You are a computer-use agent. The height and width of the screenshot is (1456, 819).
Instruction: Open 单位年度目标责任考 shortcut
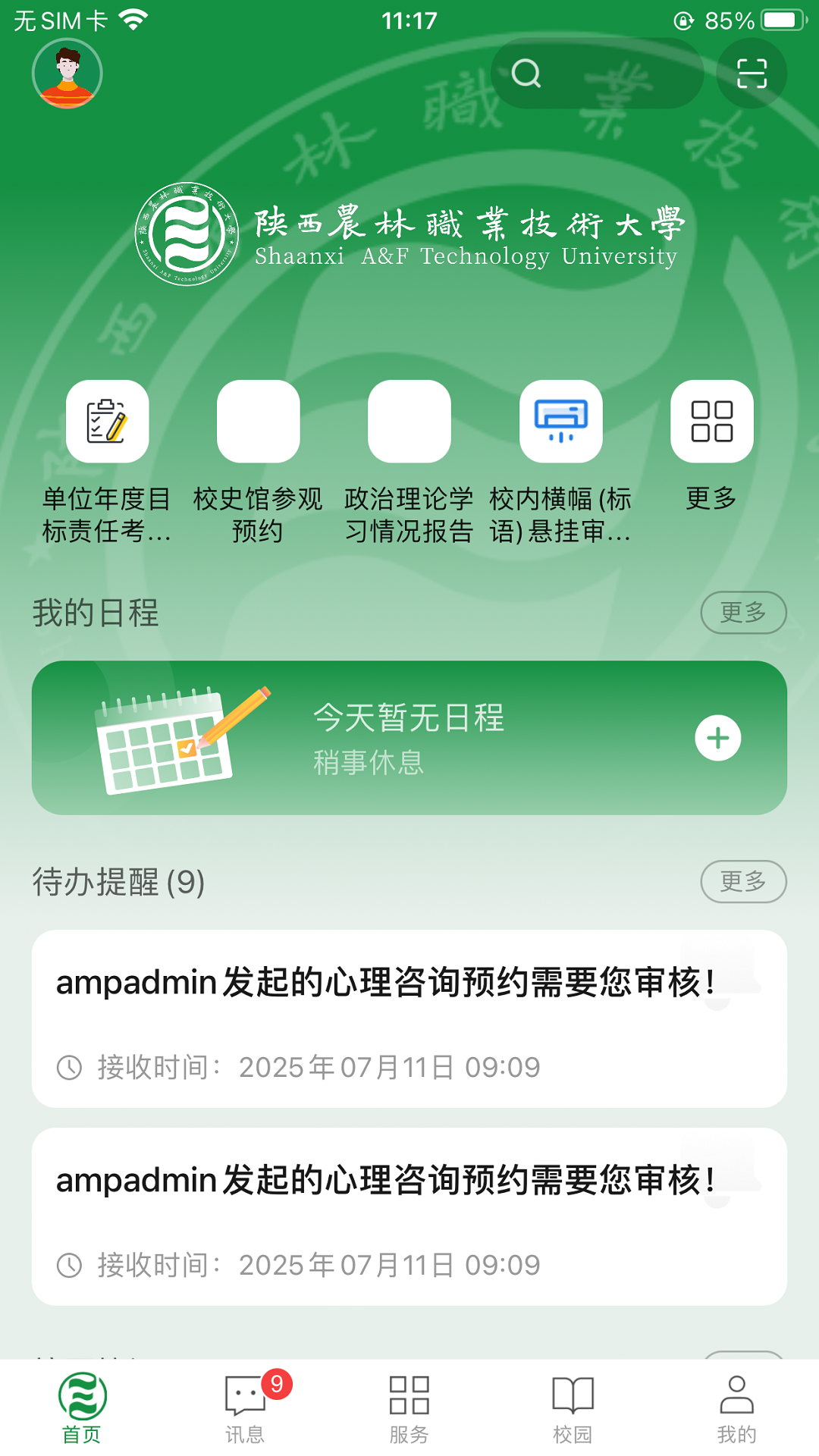click(x=107, y=422)
